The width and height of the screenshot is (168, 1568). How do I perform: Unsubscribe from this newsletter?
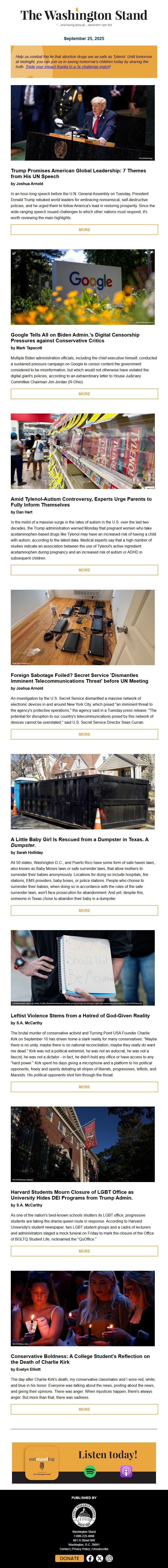point(100,1549)
